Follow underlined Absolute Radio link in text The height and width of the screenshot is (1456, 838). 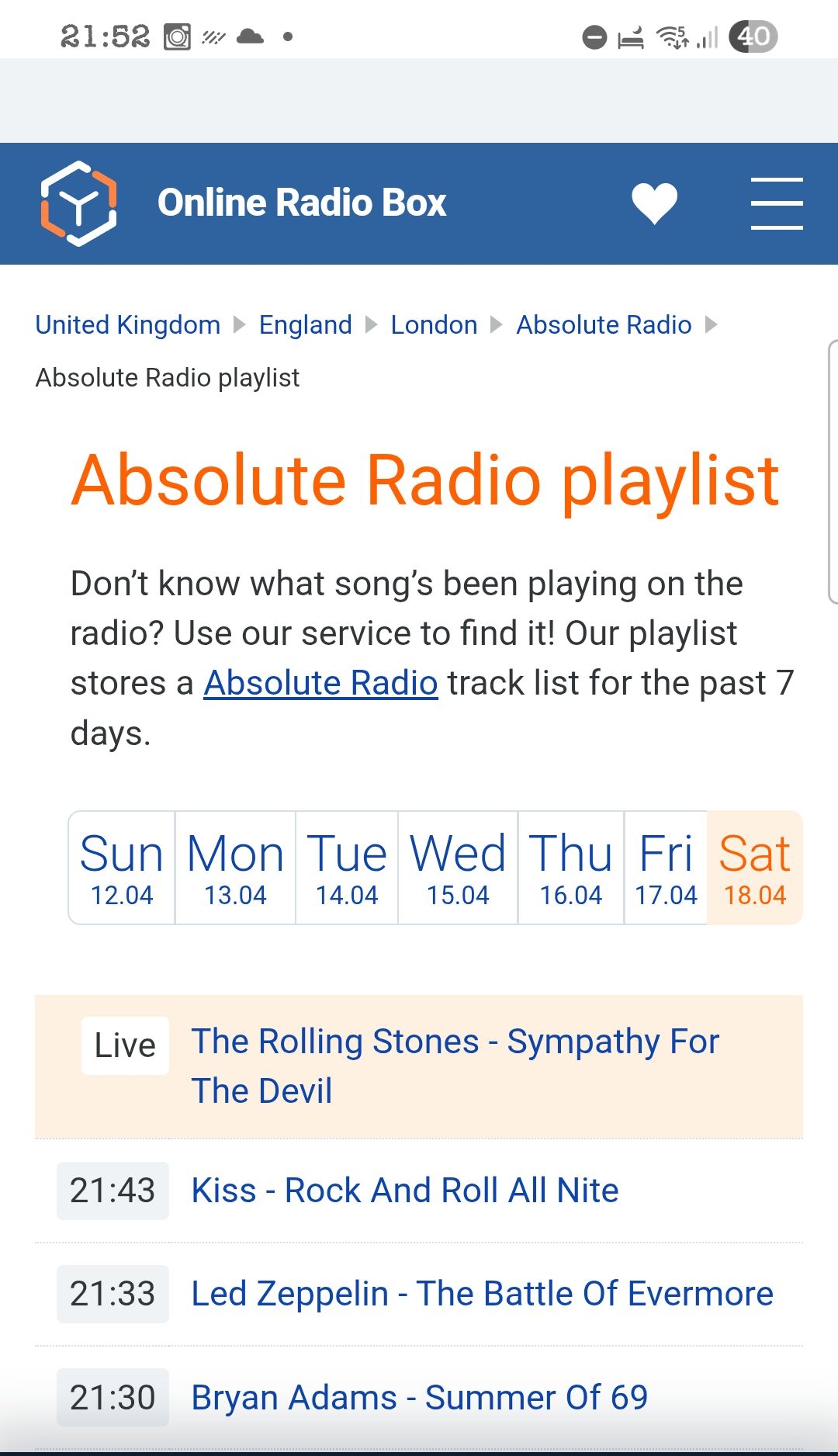320,684
